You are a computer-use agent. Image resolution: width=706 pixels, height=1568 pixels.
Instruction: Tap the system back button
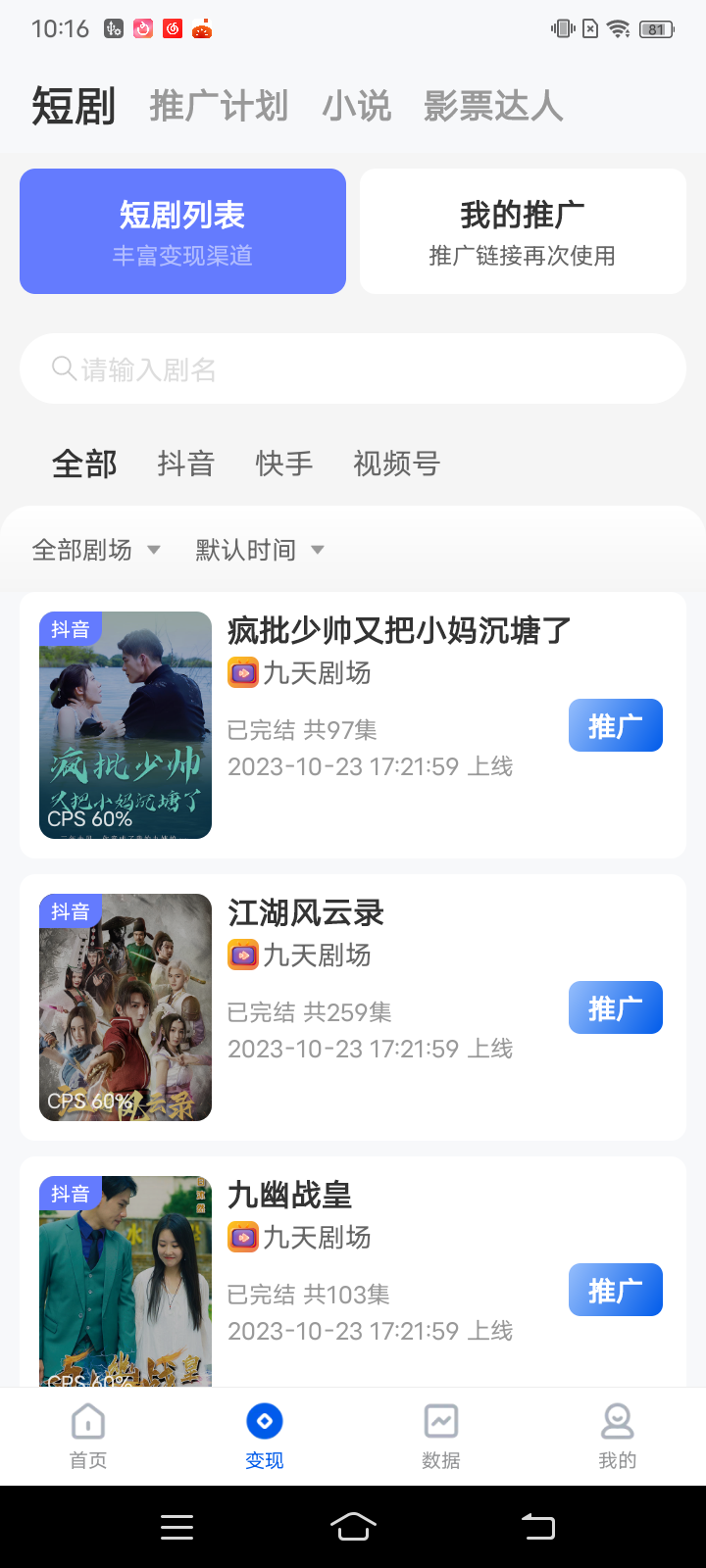(x=538, y=1527)
